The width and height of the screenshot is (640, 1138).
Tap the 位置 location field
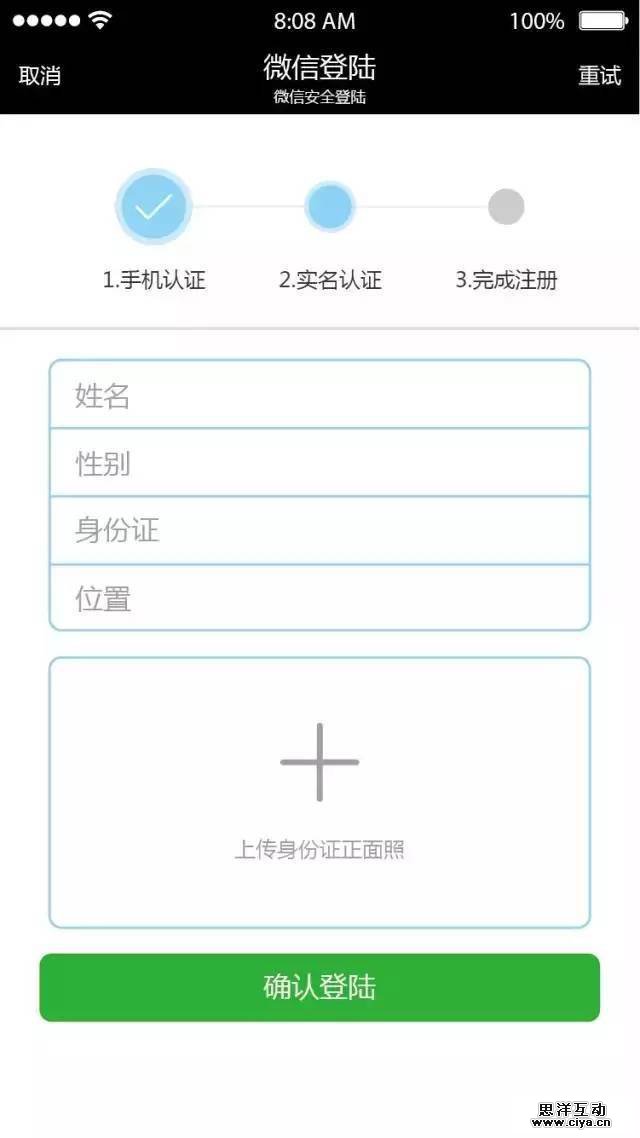coord(319,598)
